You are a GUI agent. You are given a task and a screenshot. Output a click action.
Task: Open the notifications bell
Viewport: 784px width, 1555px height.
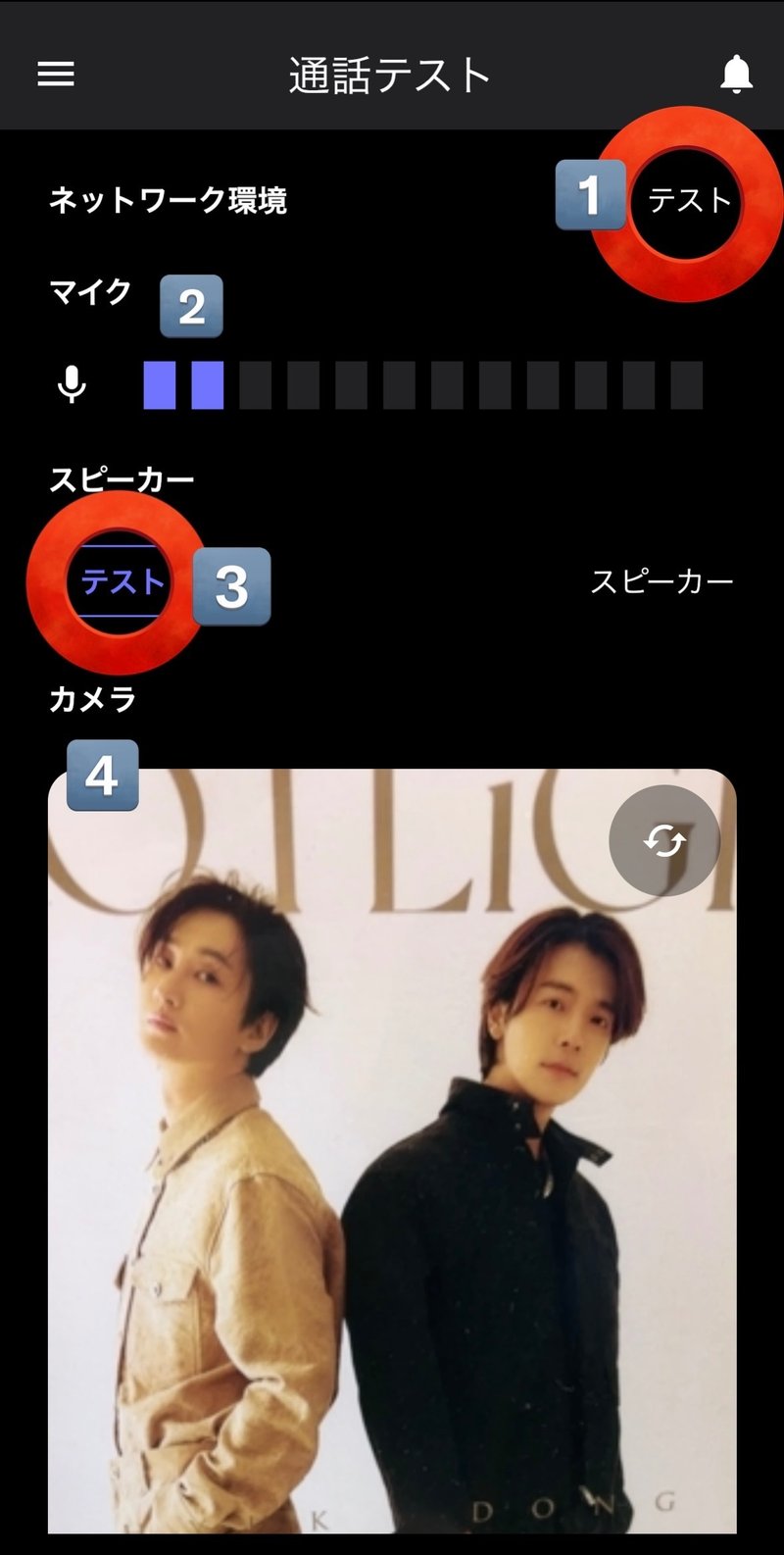[x=736, y=75]
